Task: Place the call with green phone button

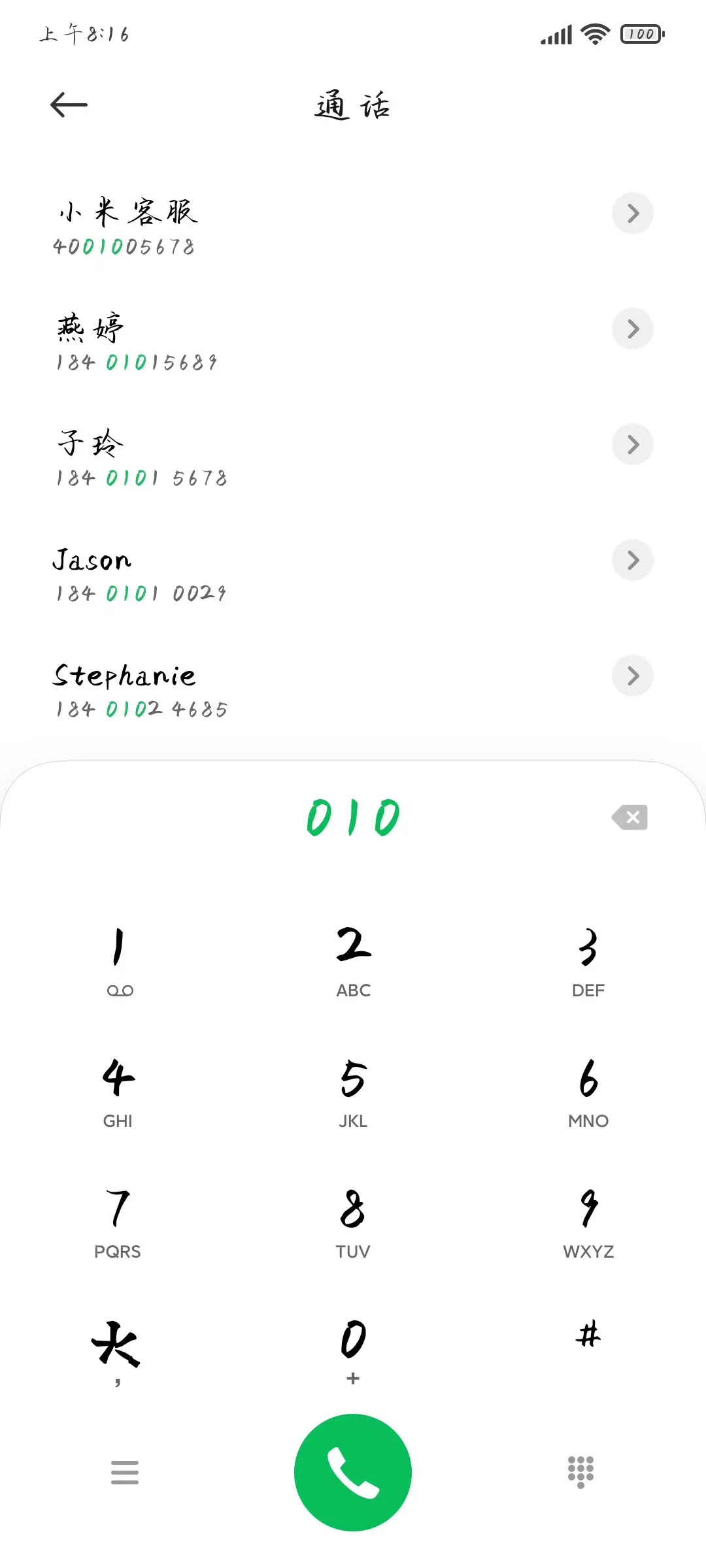Action: point(353,1472)
